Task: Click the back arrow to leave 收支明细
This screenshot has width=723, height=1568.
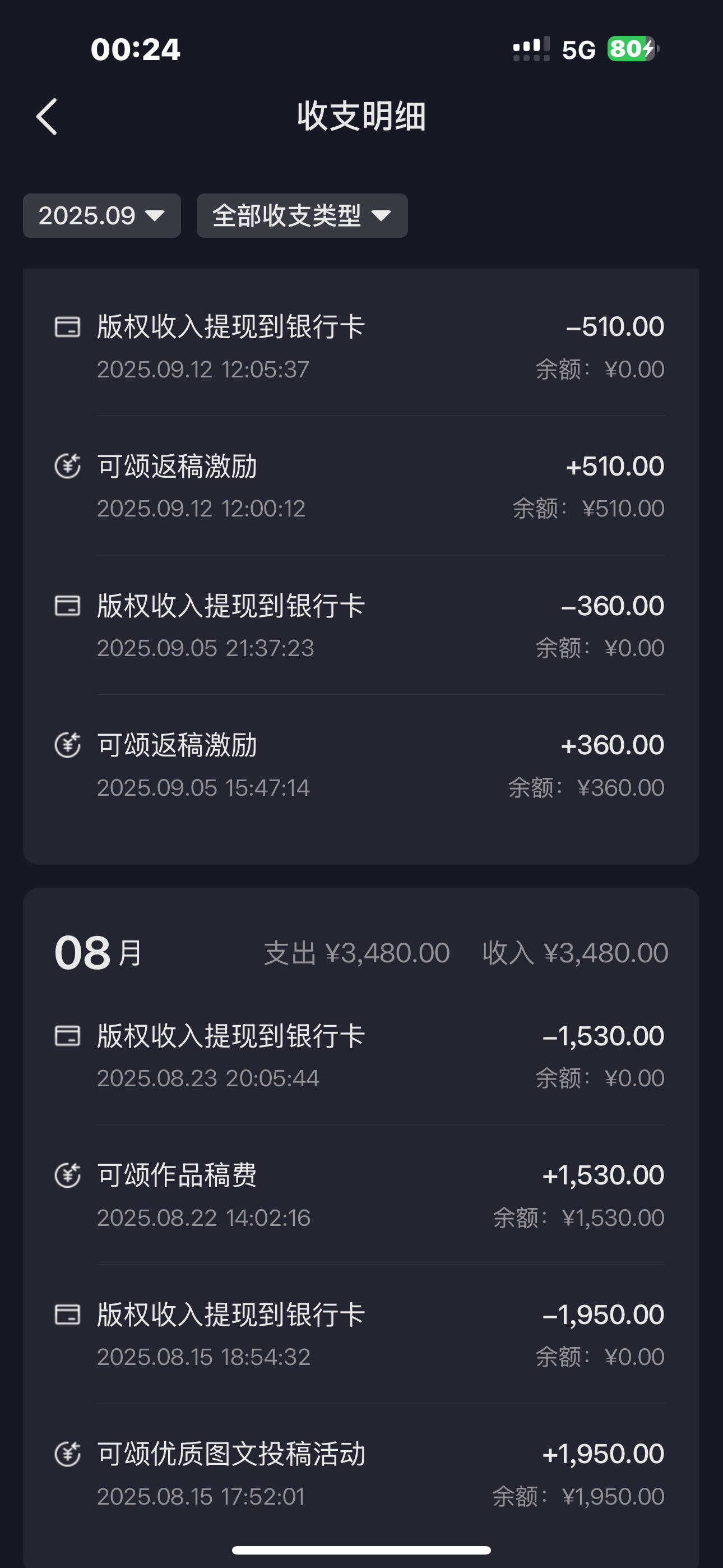Action: [x=48, y=117]
